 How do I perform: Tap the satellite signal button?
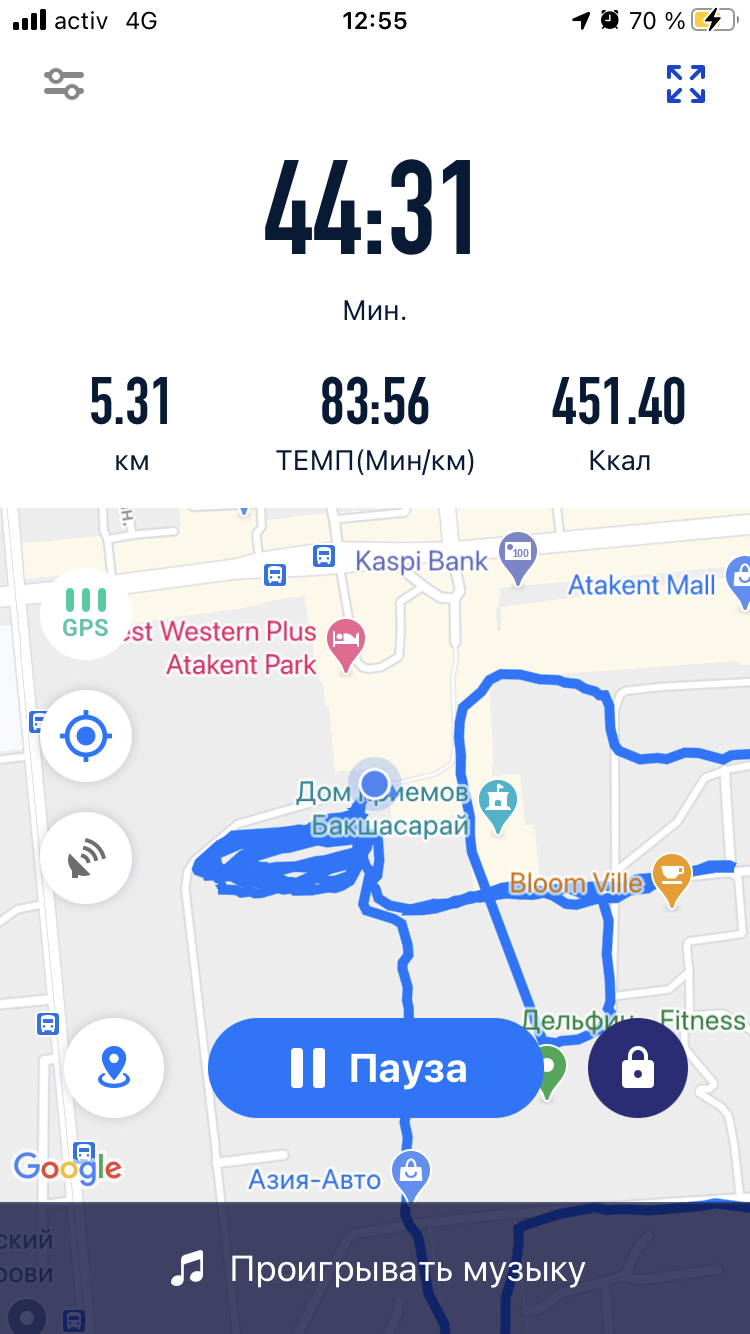86,858
